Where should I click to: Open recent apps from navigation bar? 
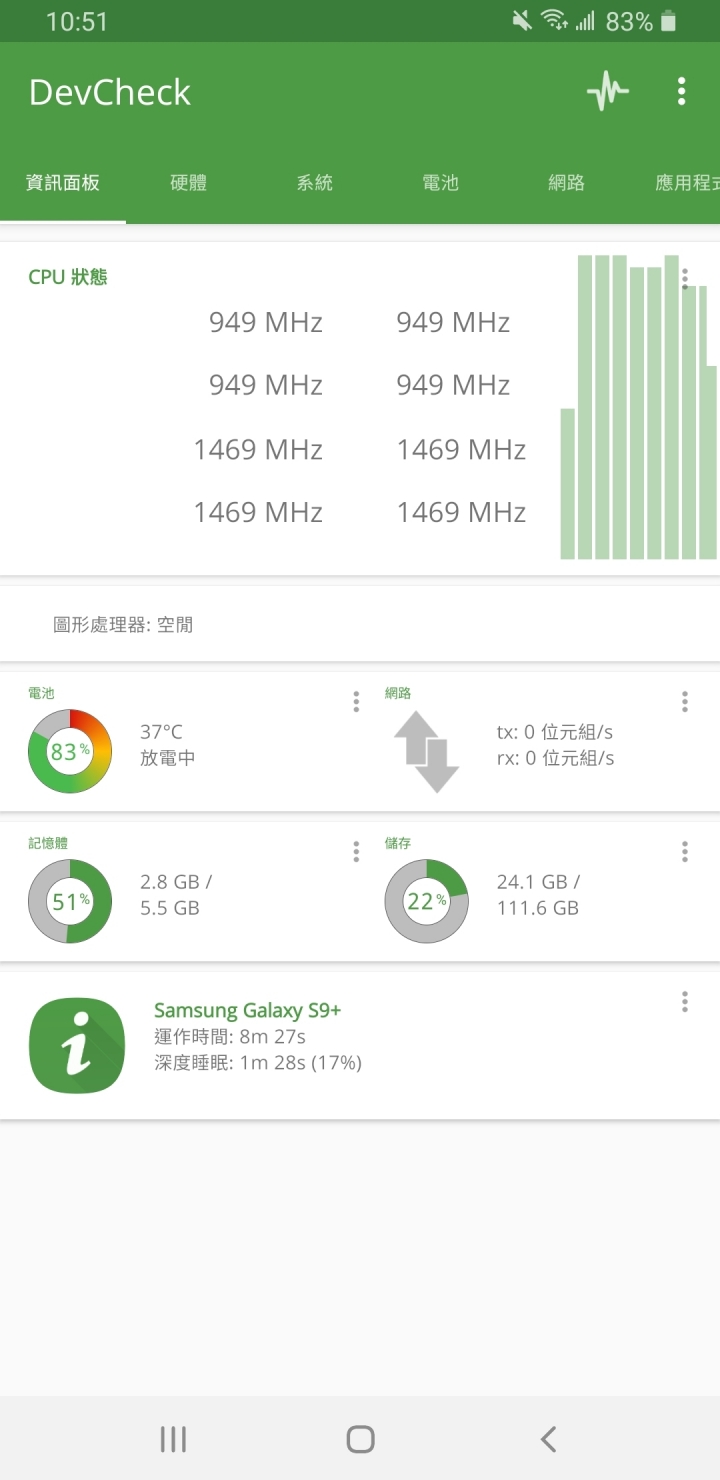(173, 1439)
